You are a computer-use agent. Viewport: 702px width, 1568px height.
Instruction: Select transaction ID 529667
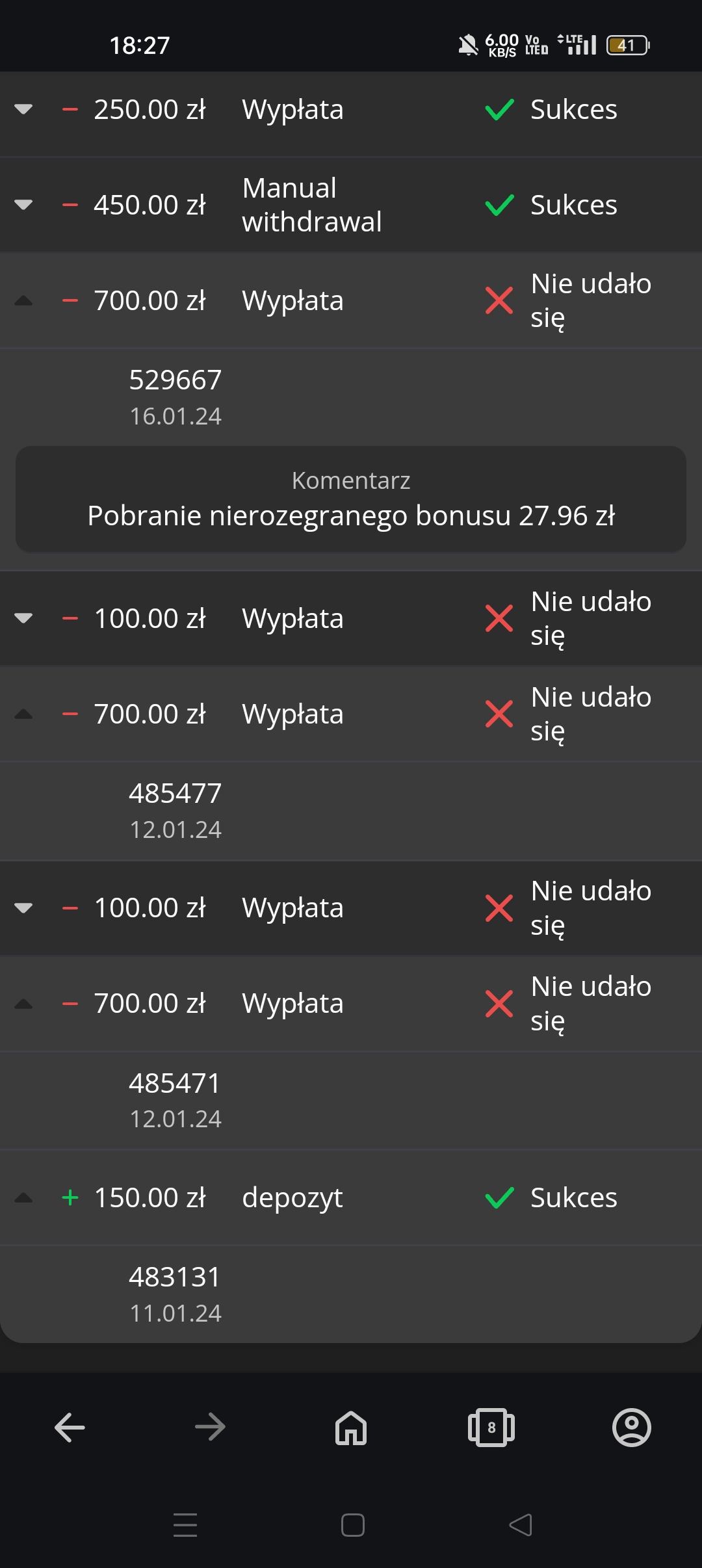click(x=175, y=379)
